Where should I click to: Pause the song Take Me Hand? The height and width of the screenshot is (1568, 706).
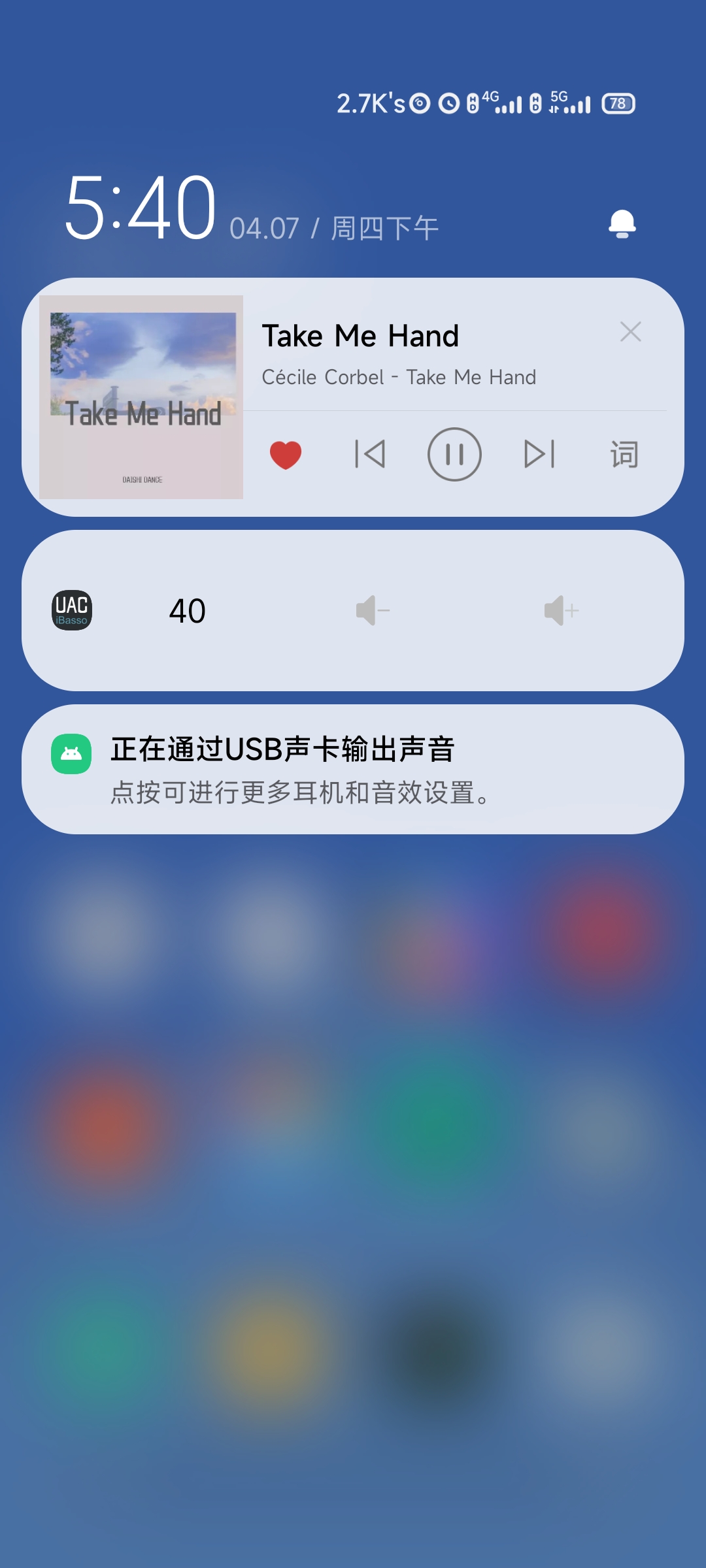coord(454,454)
